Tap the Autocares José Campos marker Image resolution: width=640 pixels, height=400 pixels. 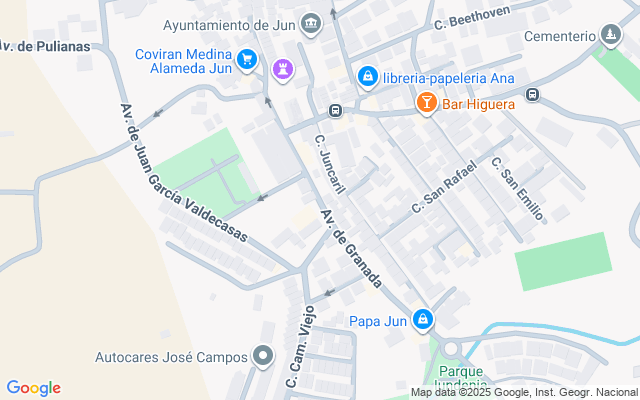(263, 355)
